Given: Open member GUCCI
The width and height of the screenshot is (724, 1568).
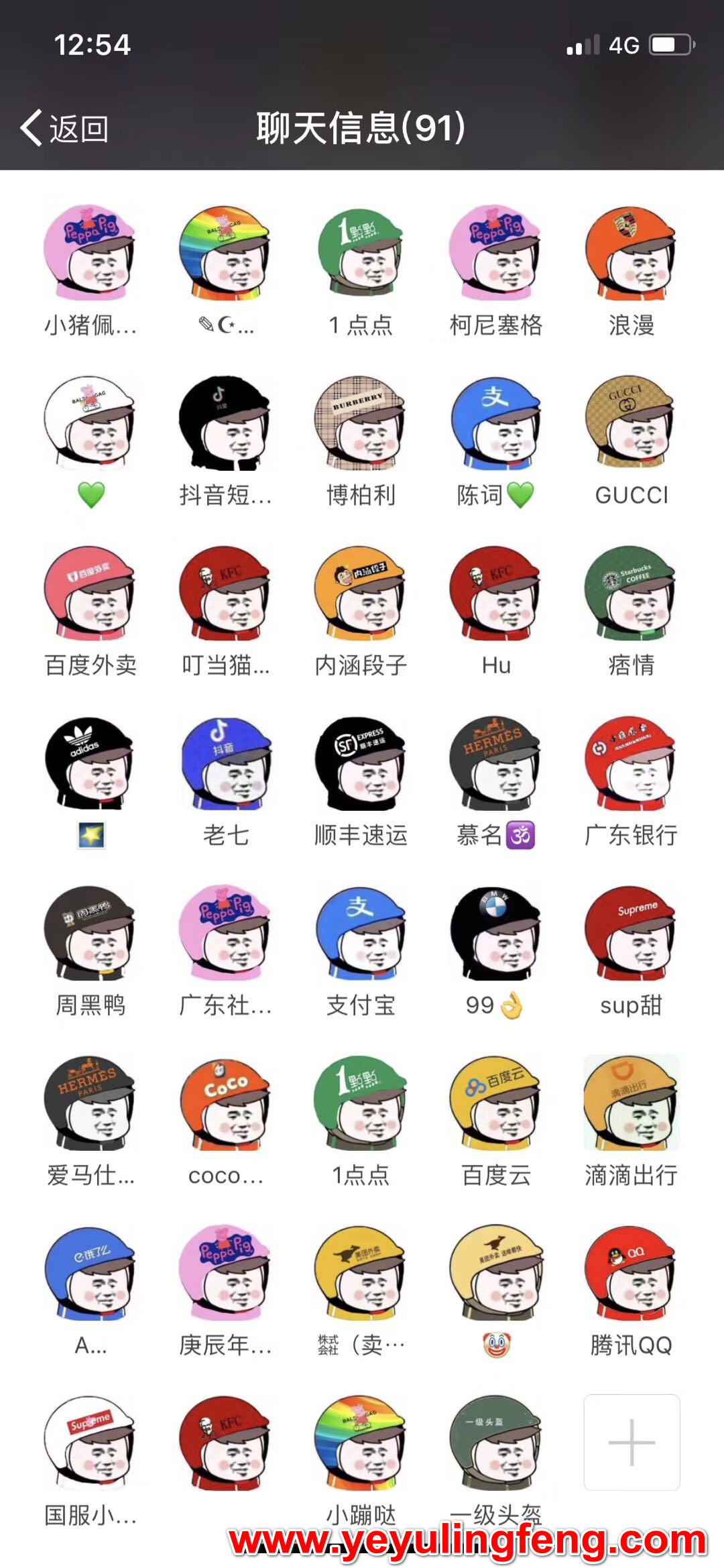Looking at the screenshot, I should (x=631, y=424).
